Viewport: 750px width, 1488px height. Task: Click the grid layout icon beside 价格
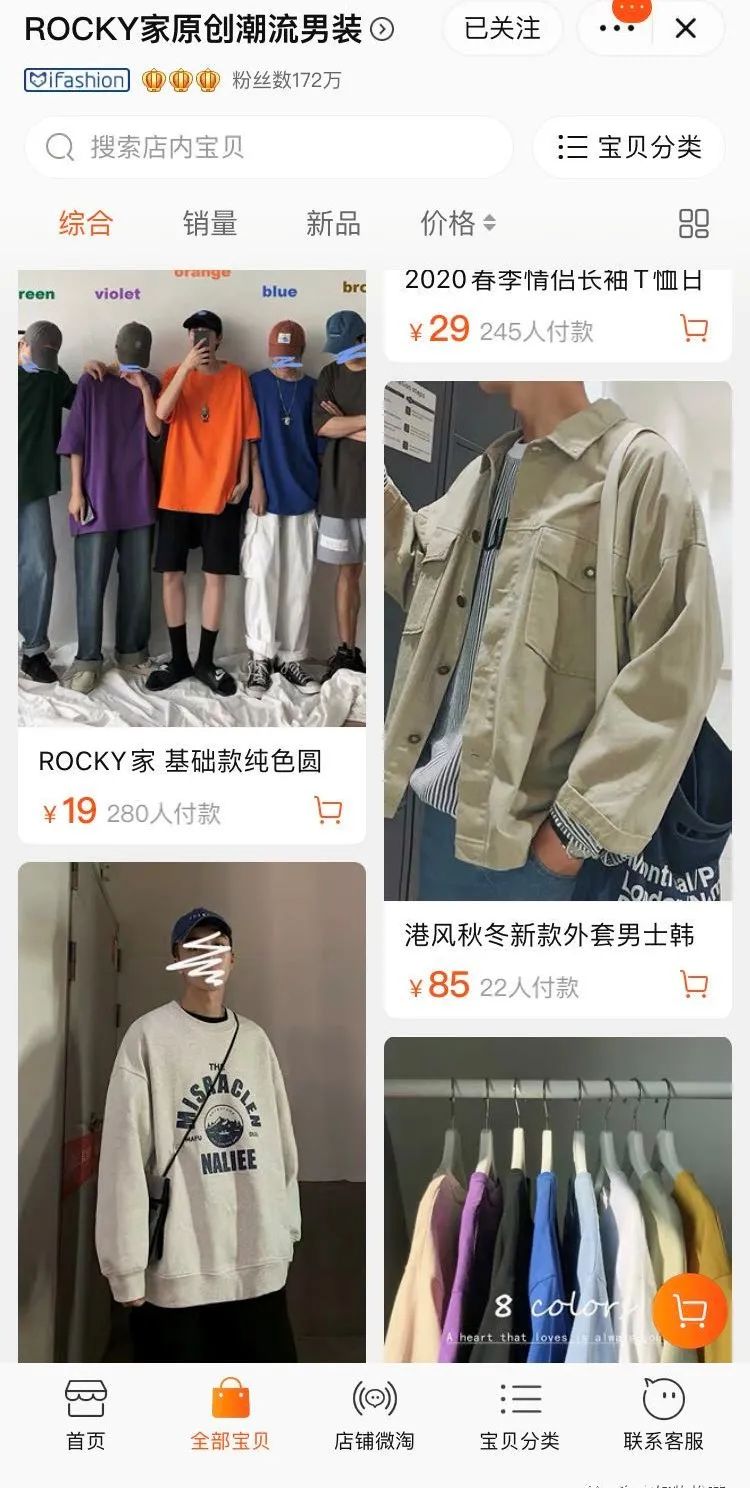[x=694, y=224]
